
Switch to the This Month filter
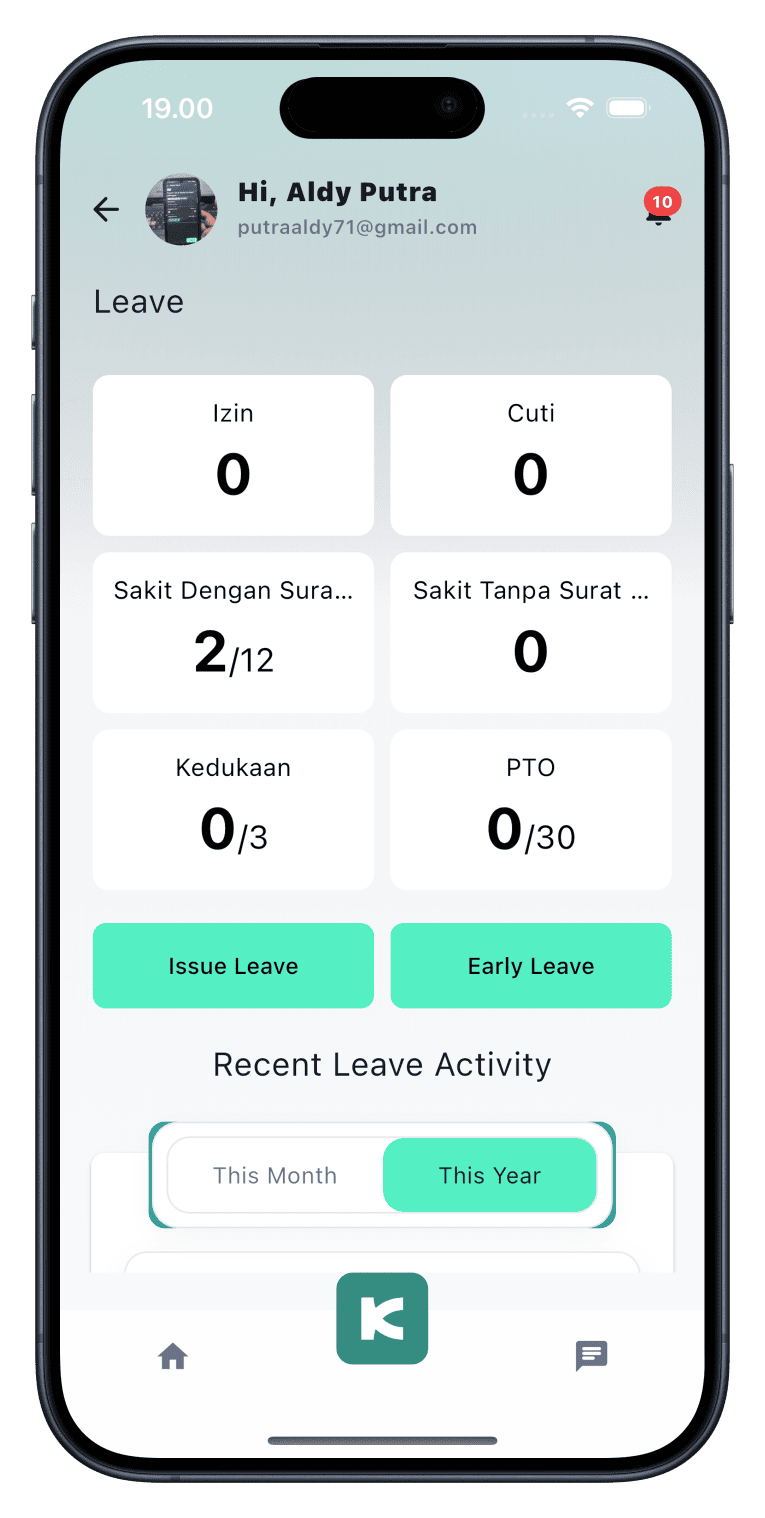(x=275, y=1175)
